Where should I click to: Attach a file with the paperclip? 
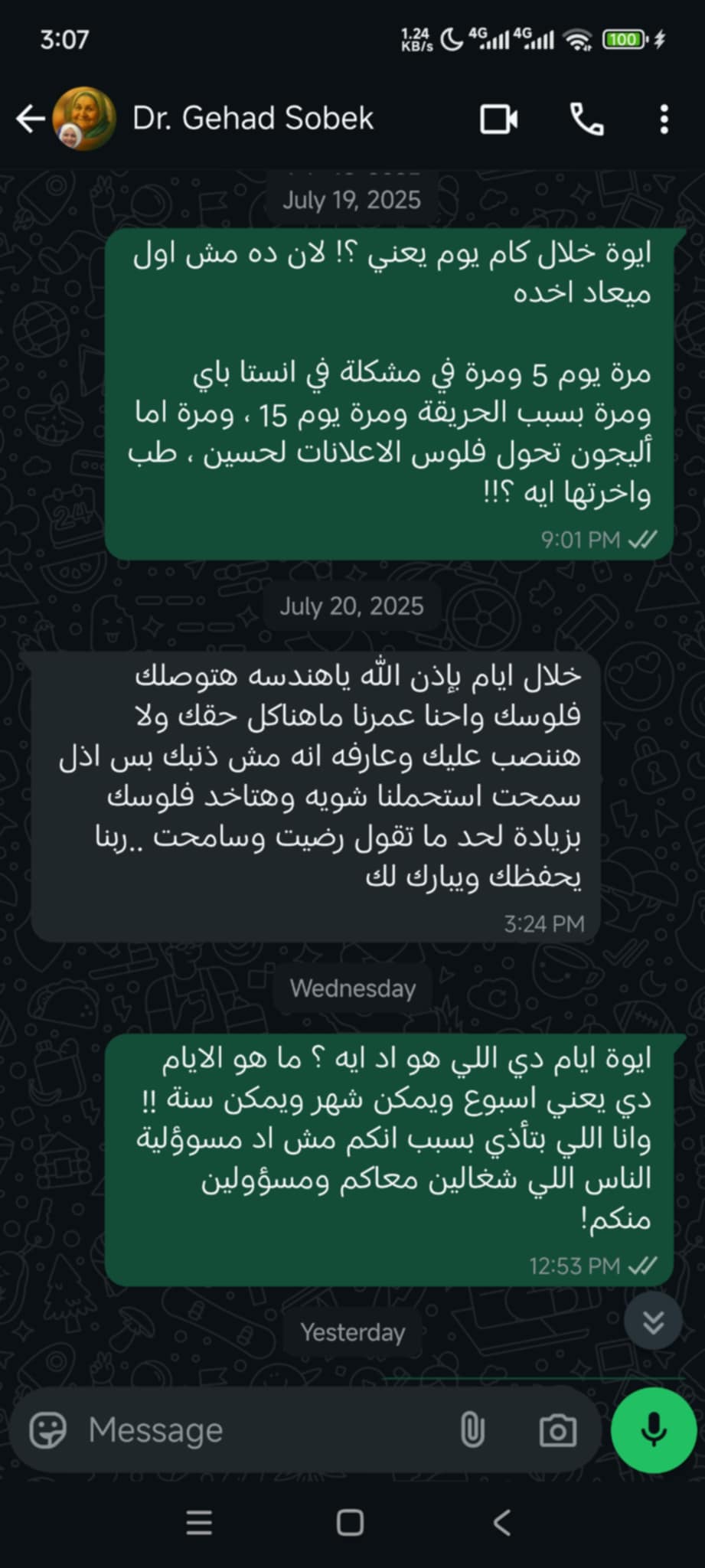pos(472,1429)
